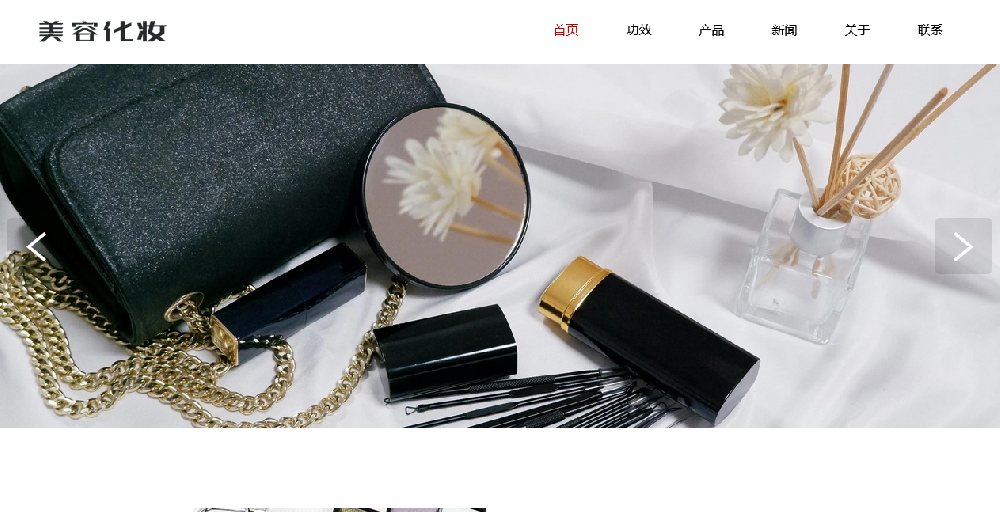
Task: Advance to the next banner slide
Action: pos(963,246)
